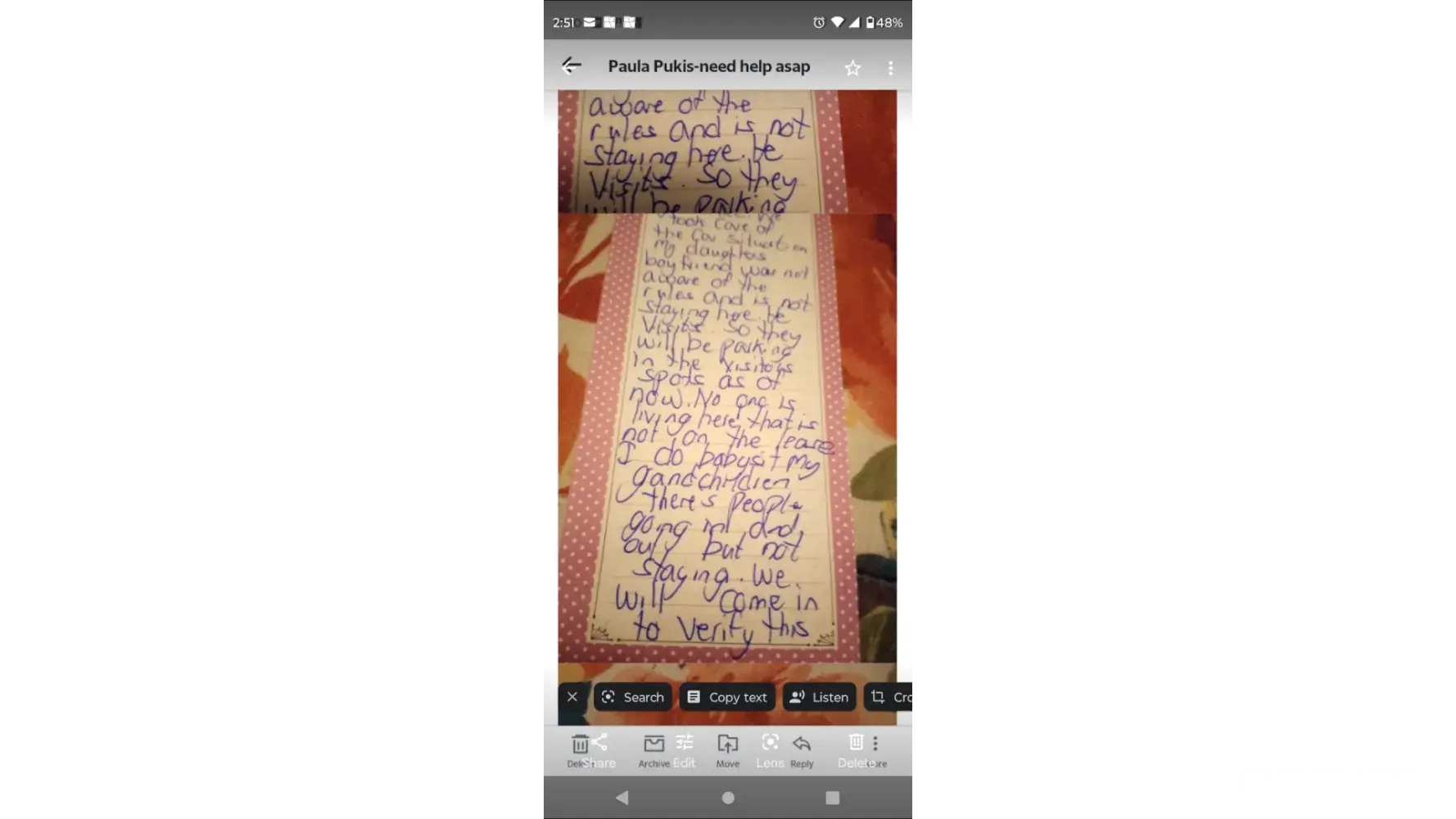This screenshot has width=1456, height=819.
Task: Open the overflow menu beside the star
Action: coord(890,68)
